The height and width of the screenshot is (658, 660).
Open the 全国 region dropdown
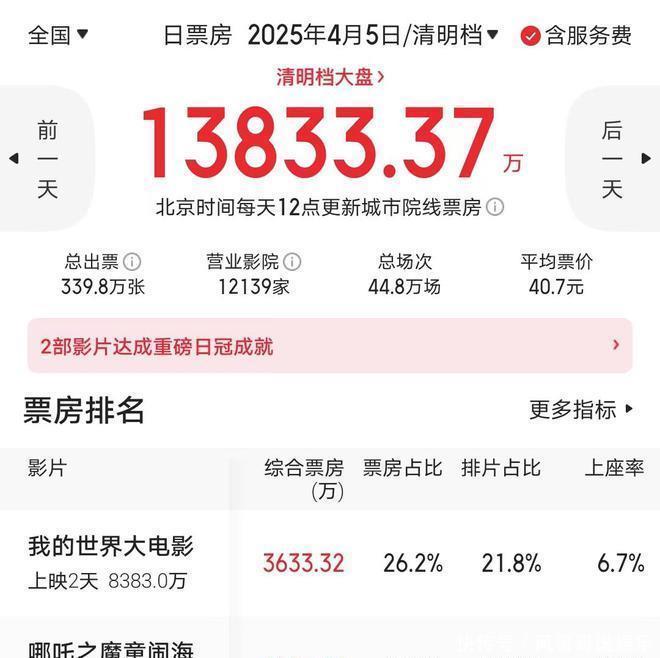pos(58,35)
